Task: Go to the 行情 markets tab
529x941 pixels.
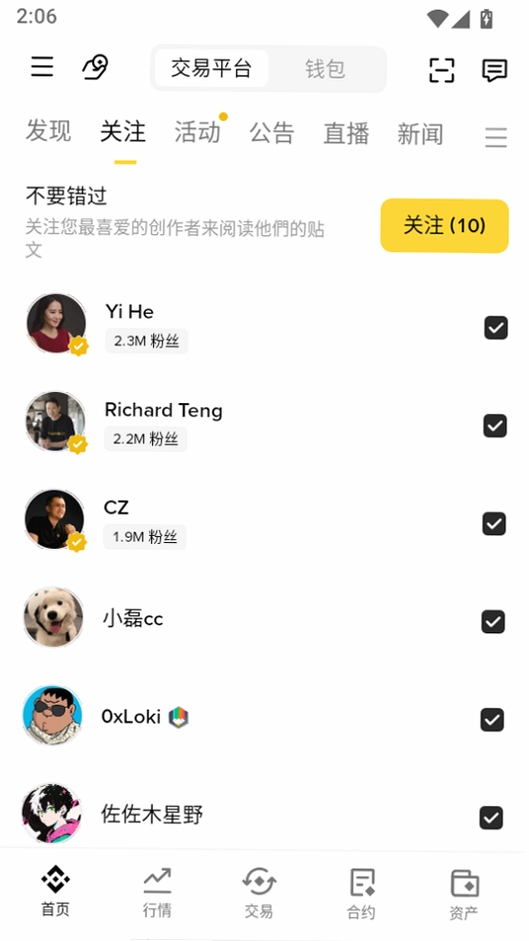Action: pyautogui.click(x=157, y=892)
